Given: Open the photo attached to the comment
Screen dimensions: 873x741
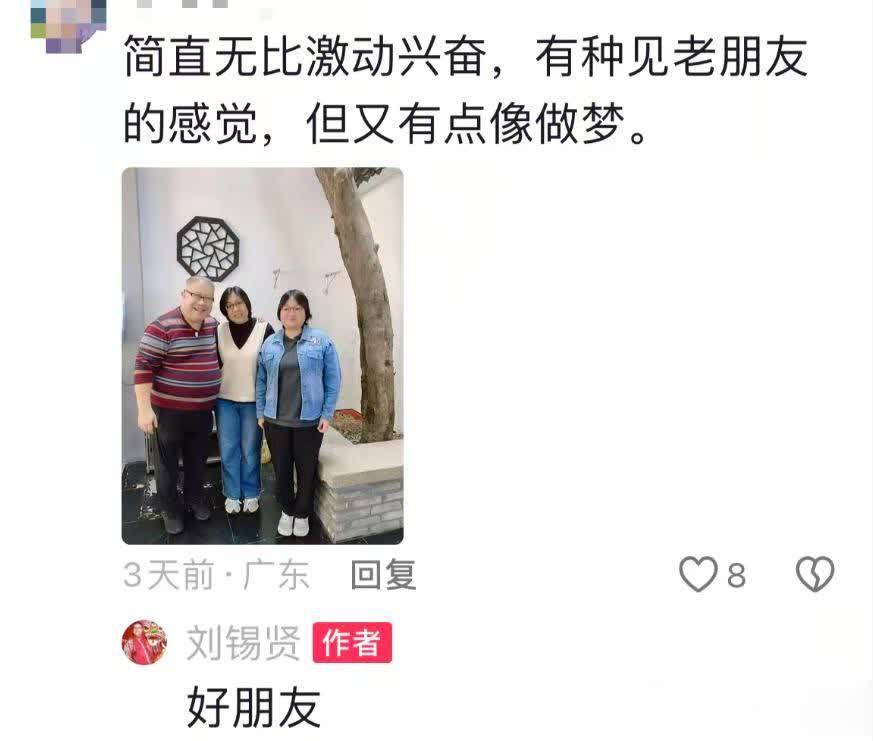Looking at the screenshot, I should coord(262,355).
